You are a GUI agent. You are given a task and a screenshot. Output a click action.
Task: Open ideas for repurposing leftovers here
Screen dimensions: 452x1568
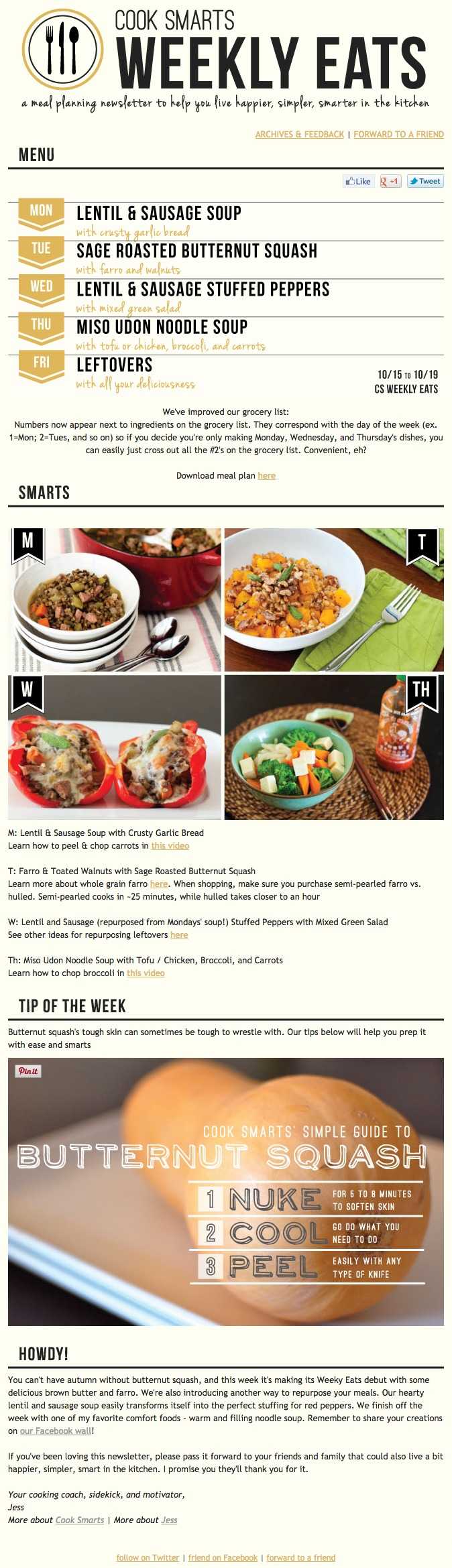click(x=179, y=934)
